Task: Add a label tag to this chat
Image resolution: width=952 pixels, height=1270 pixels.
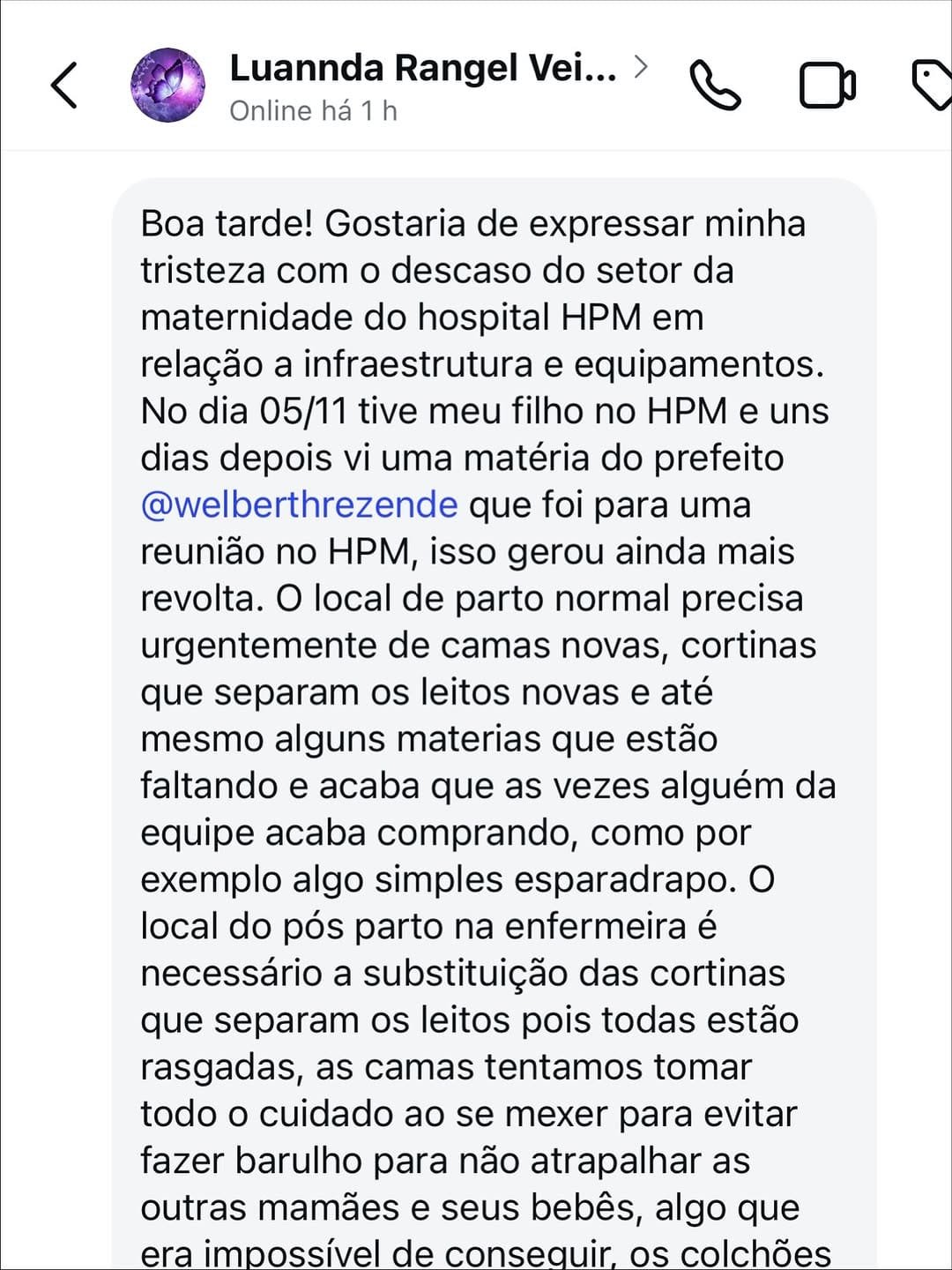Action: pos(932,86)
